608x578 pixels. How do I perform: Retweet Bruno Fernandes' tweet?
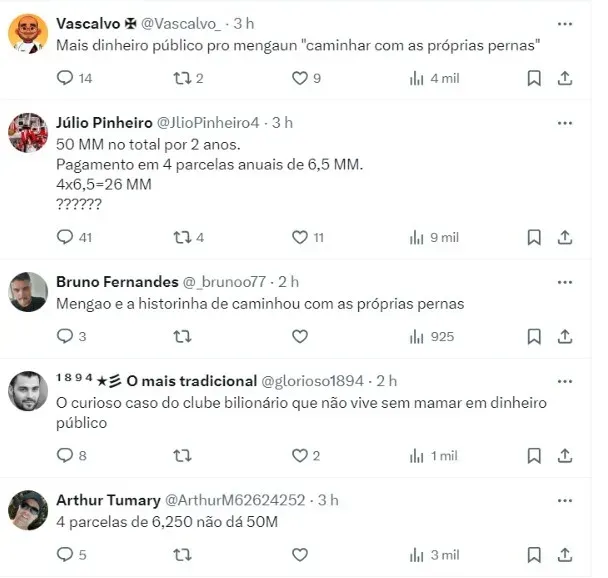[x=182, y=337]
